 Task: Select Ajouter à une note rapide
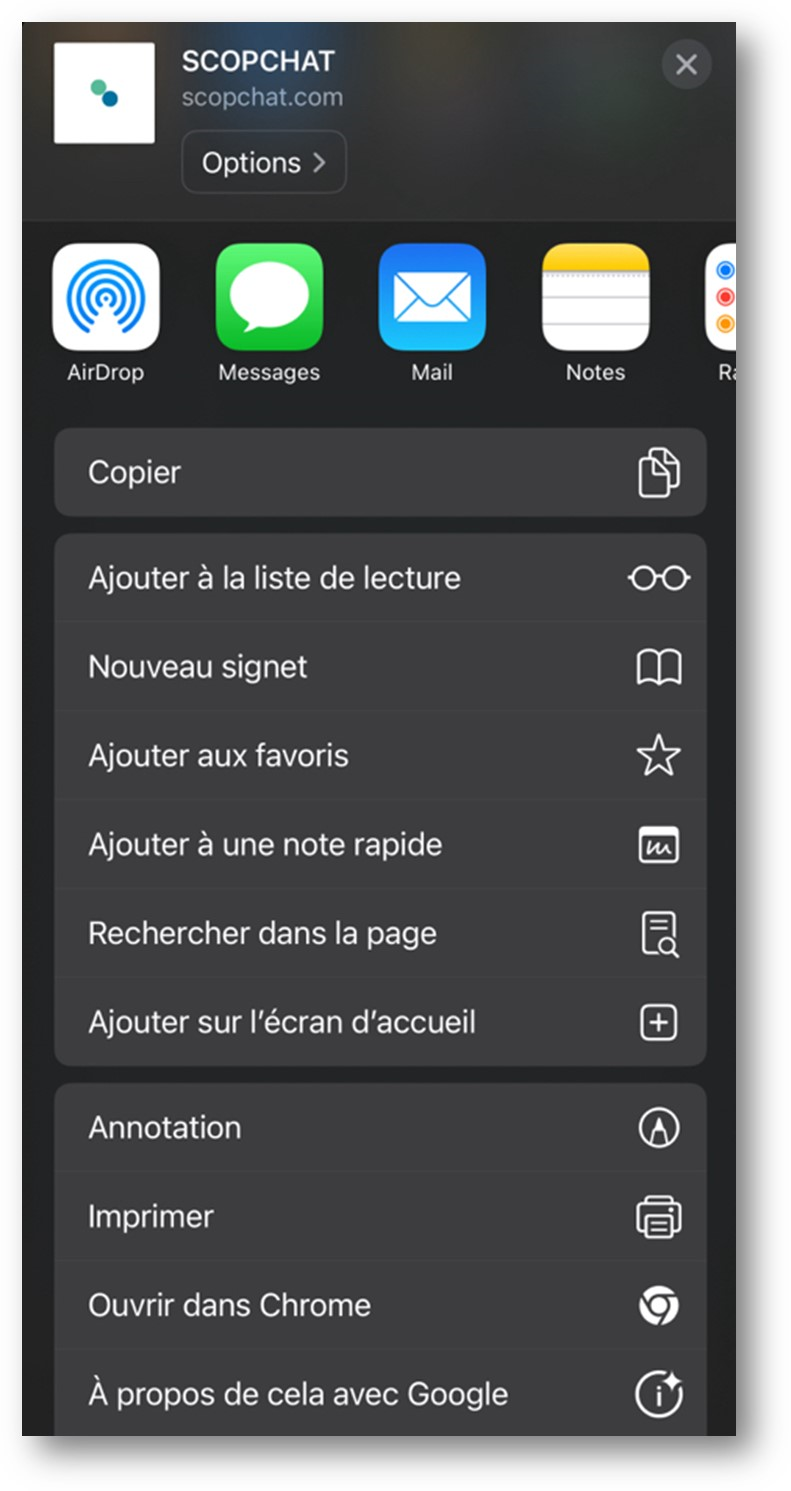380,845
